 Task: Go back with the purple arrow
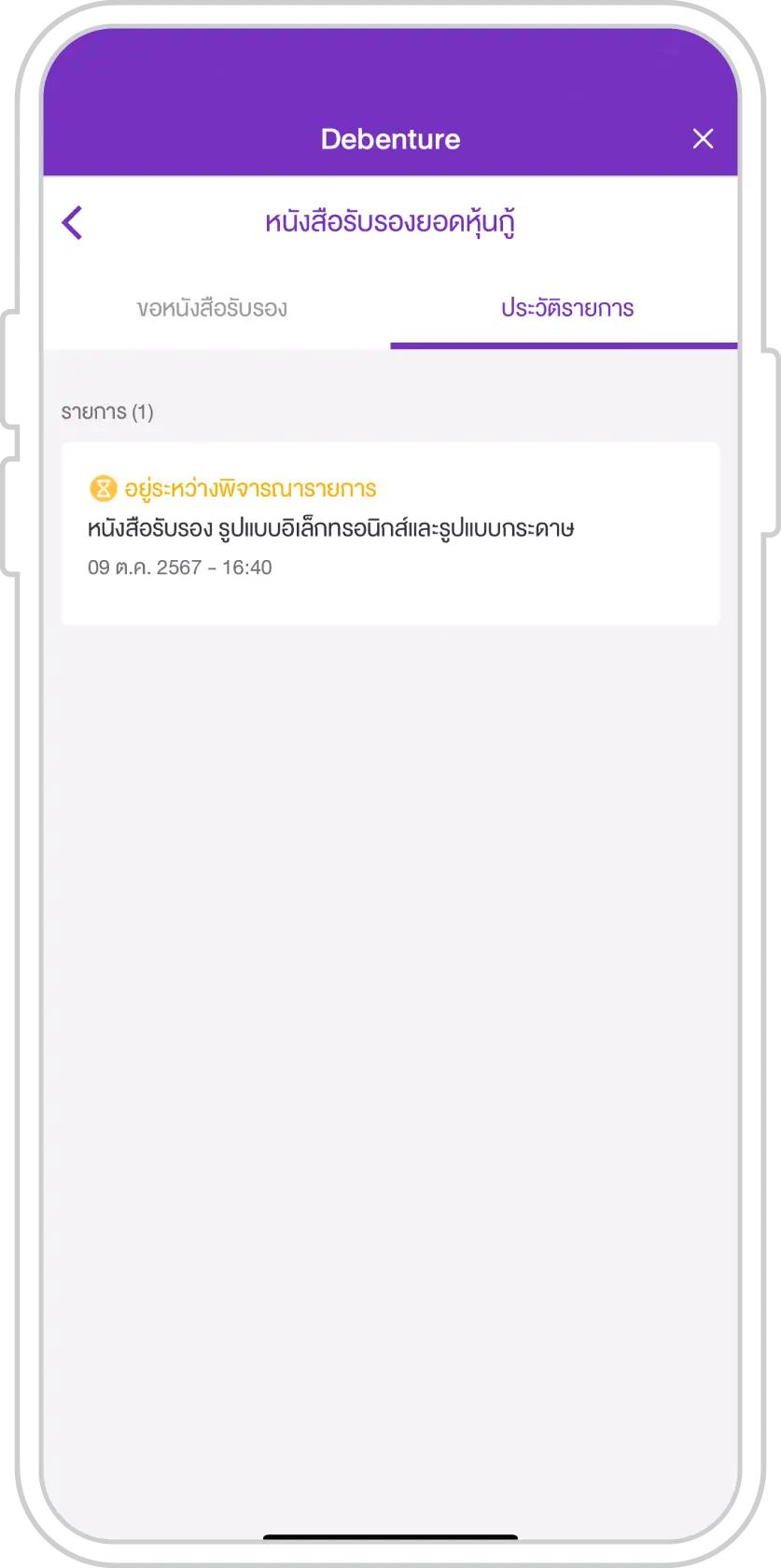[73, 223]
